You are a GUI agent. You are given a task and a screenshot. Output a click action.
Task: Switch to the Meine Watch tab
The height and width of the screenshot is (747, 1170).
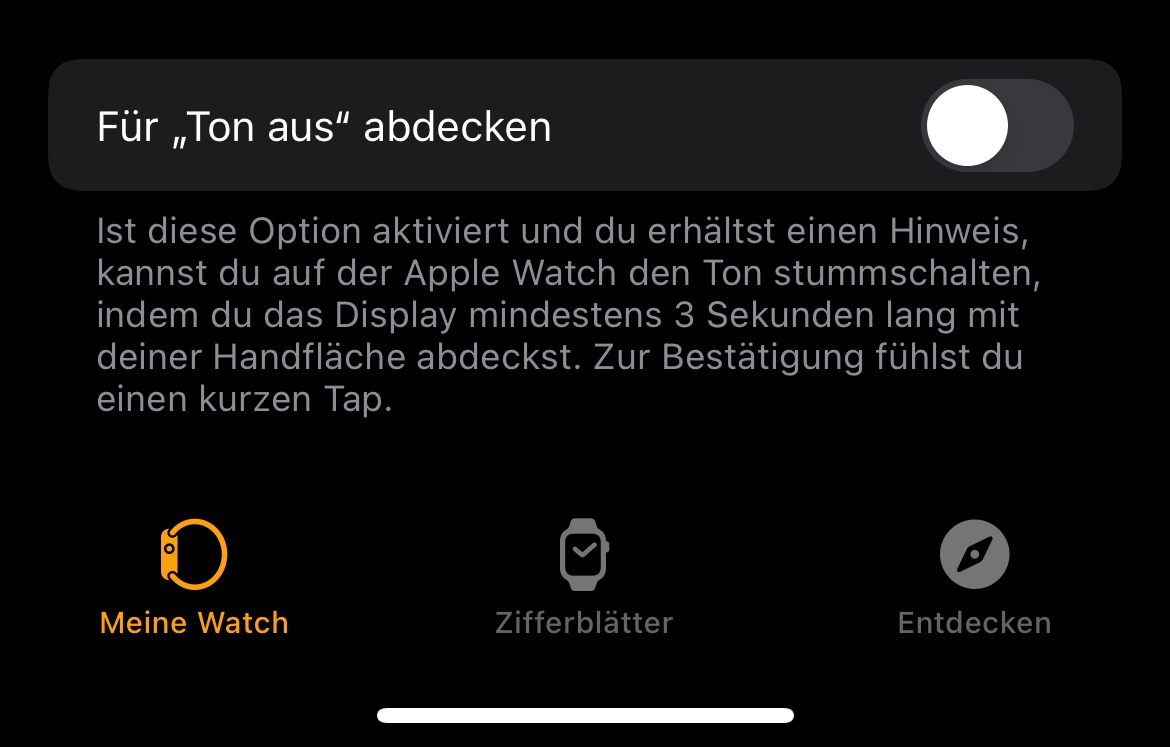point(194,578)
